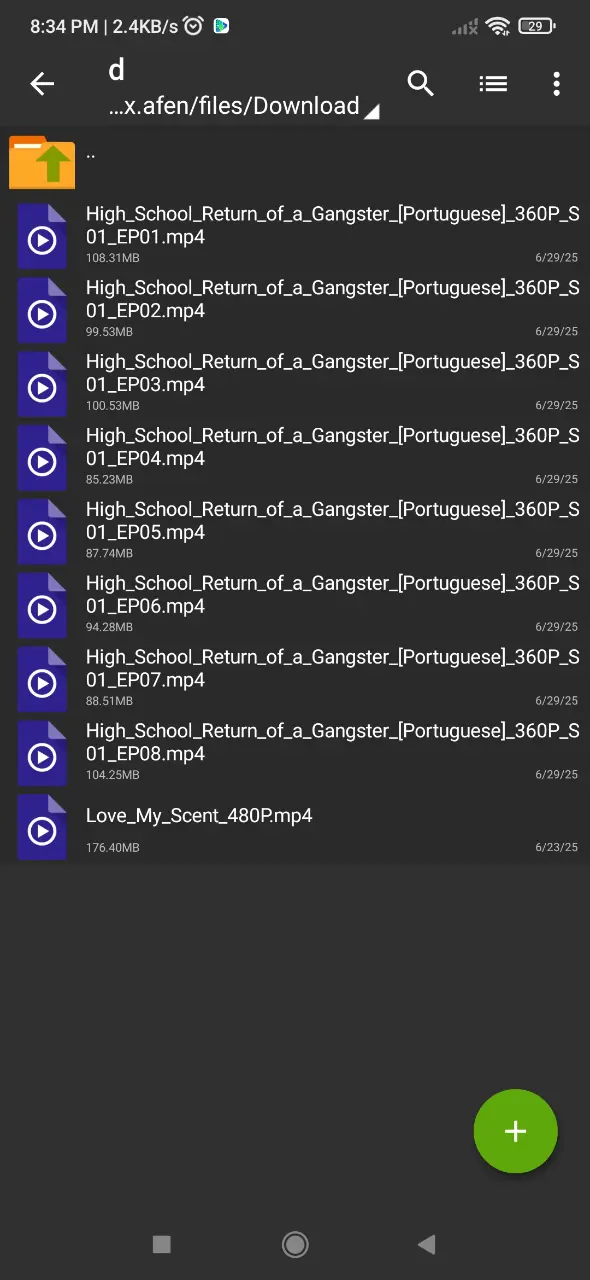The image size is (590, 1280).
Task: Tap the back arrow in the app bar
Action: [x=42, y=84]
